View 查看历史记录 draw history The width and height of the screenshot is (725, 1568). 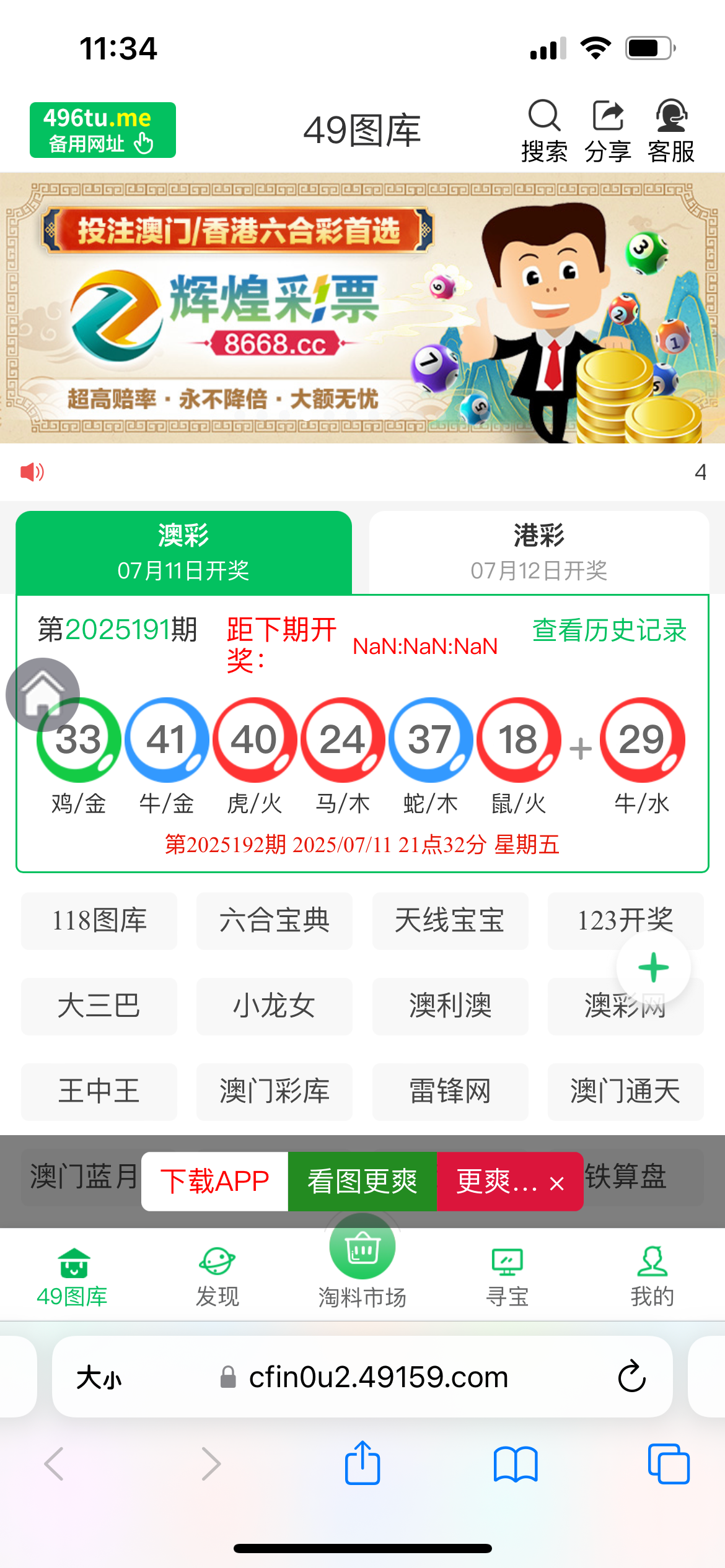609,630
